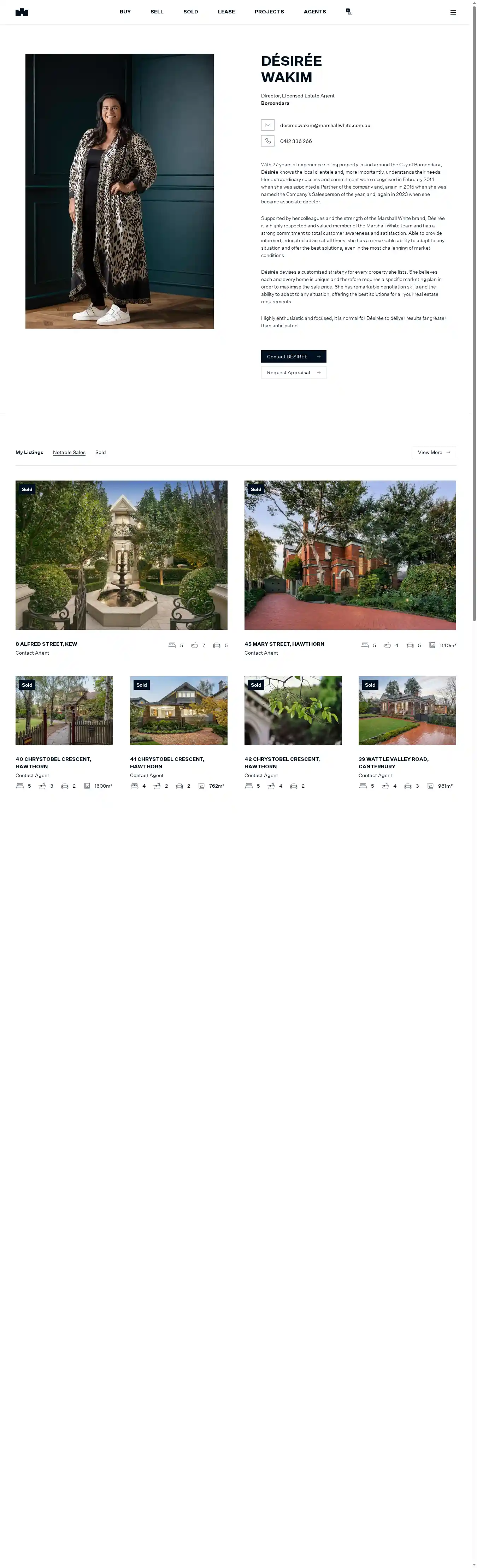View 39 Wattle Valley Road, Canterbury listing
The image size is (477, 1568).
coord(407,711)
